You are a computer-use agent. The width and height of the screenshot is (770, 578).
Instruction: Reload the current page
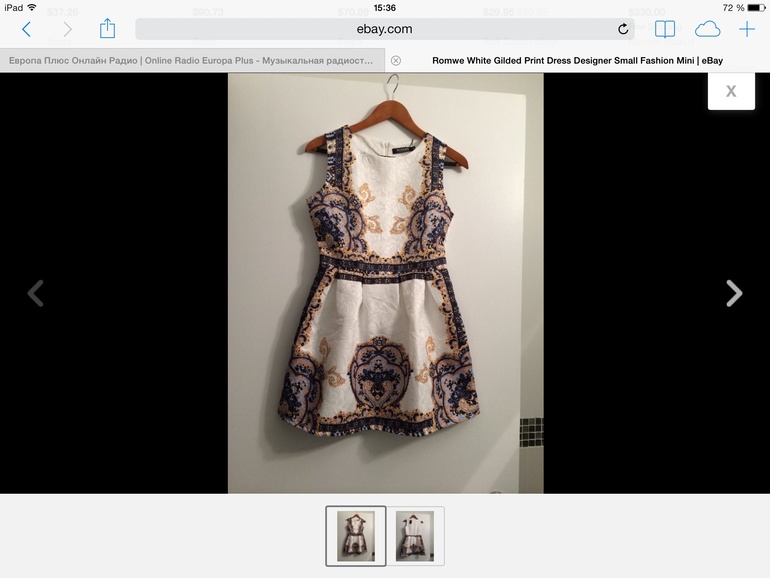coord(623,30)
